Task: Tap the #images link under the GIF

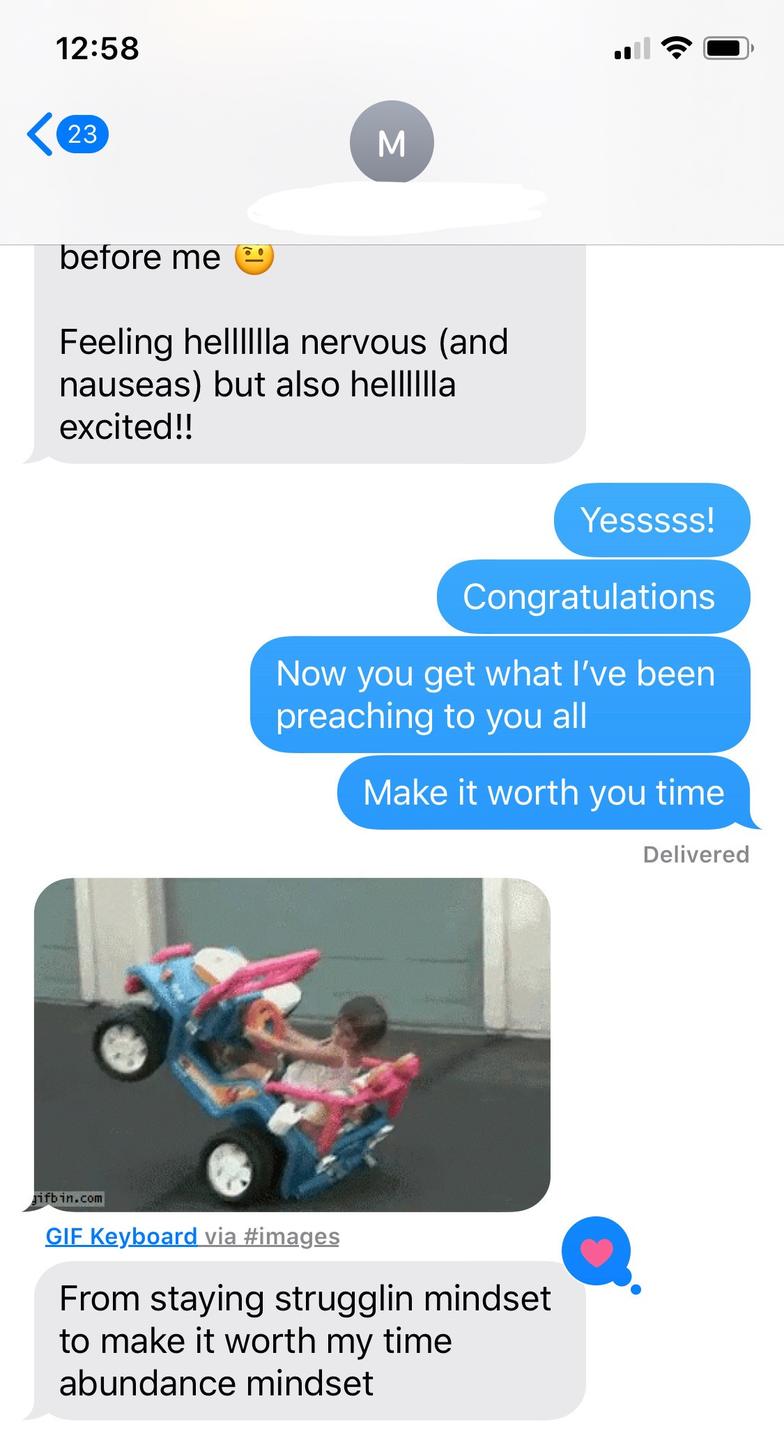Action: [x=291, y=1236]
